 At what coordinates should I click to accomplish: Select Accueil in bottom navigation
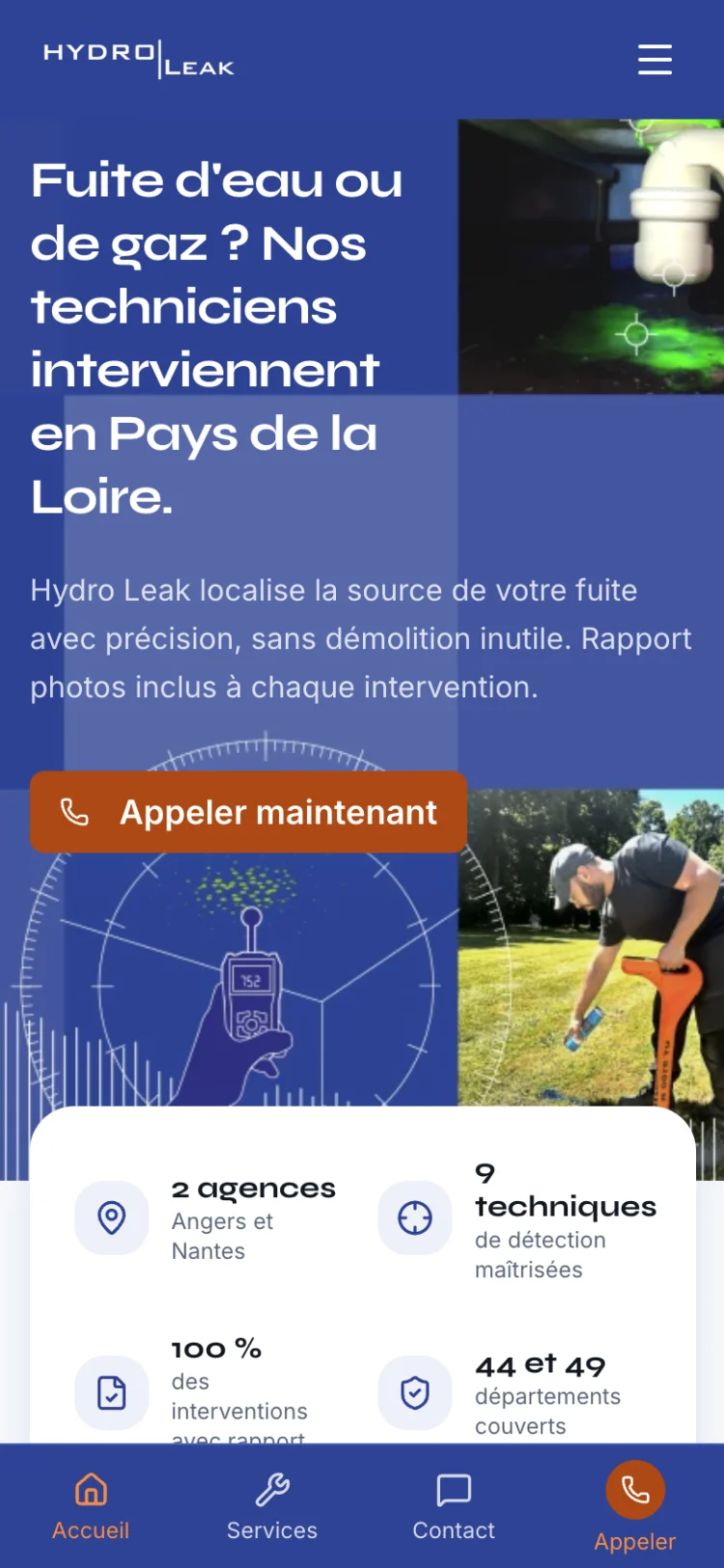(91, 1506)
